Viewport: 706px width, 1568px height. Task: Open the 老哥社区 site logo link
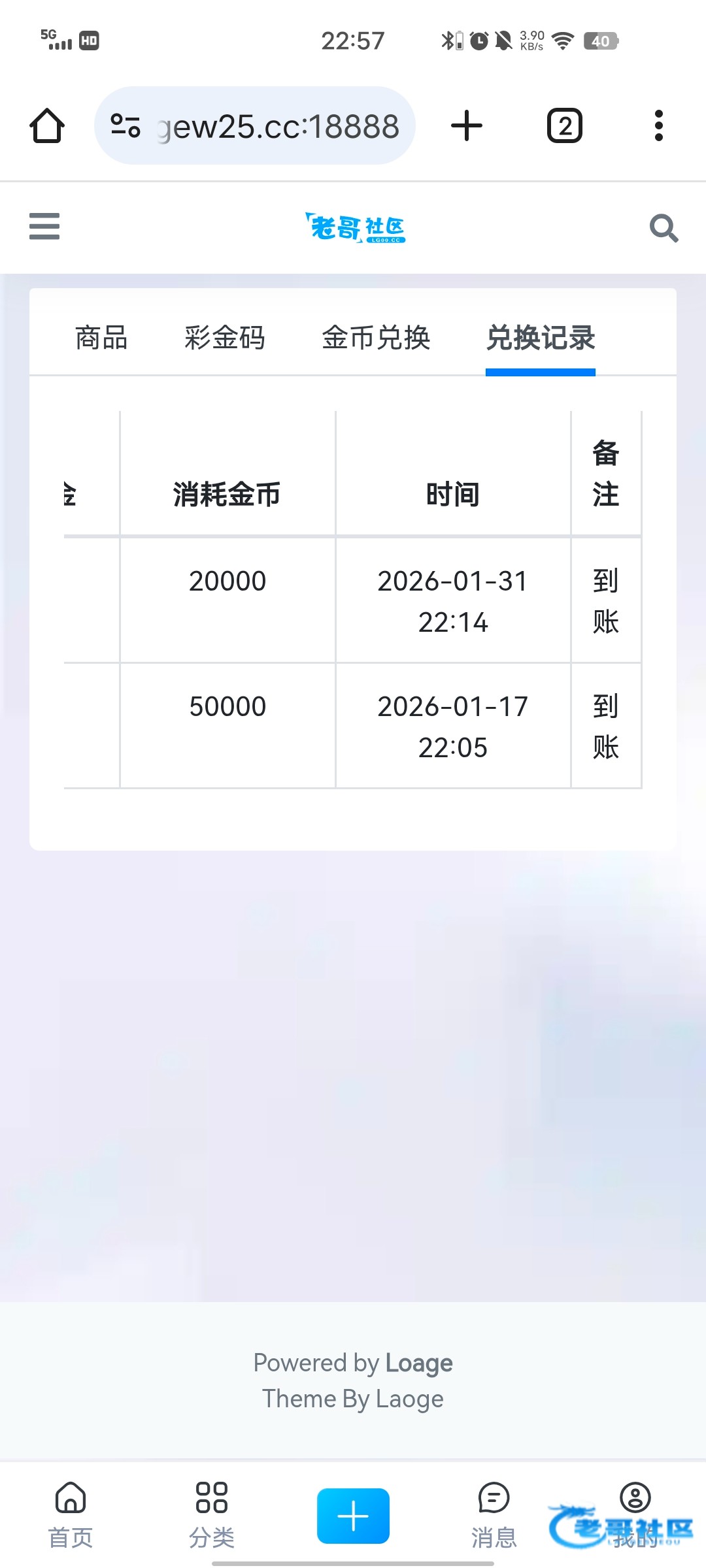coord(355,228)
